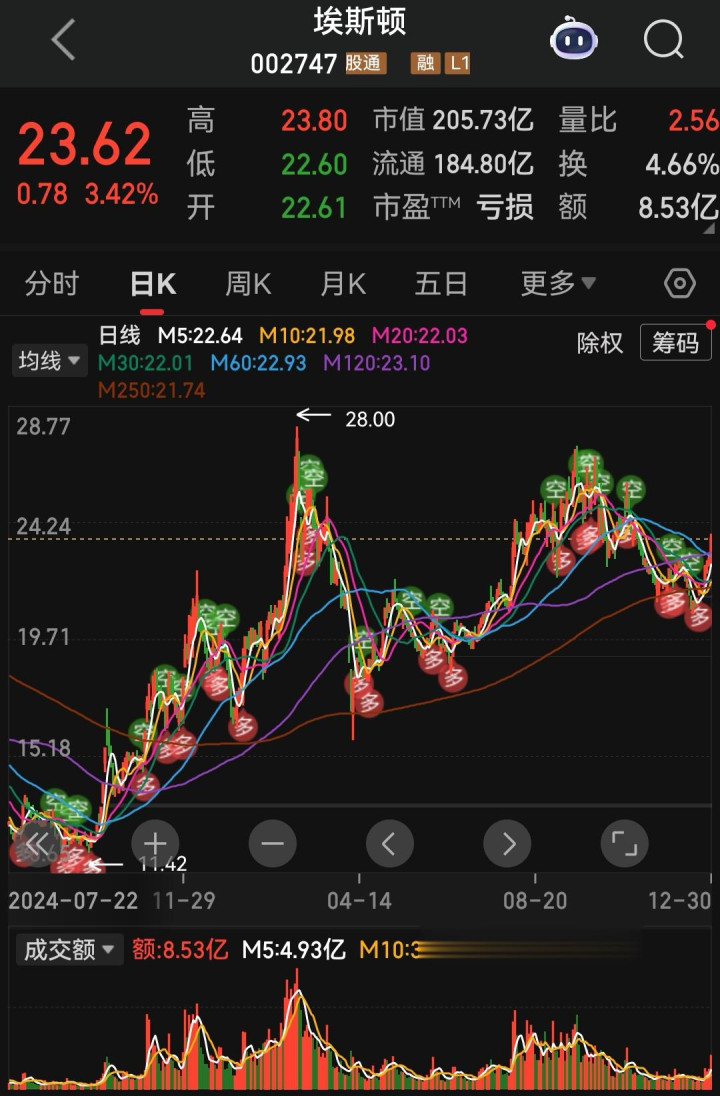
Task: Show the 五日 five-day chart
Action: click(441, 284)
